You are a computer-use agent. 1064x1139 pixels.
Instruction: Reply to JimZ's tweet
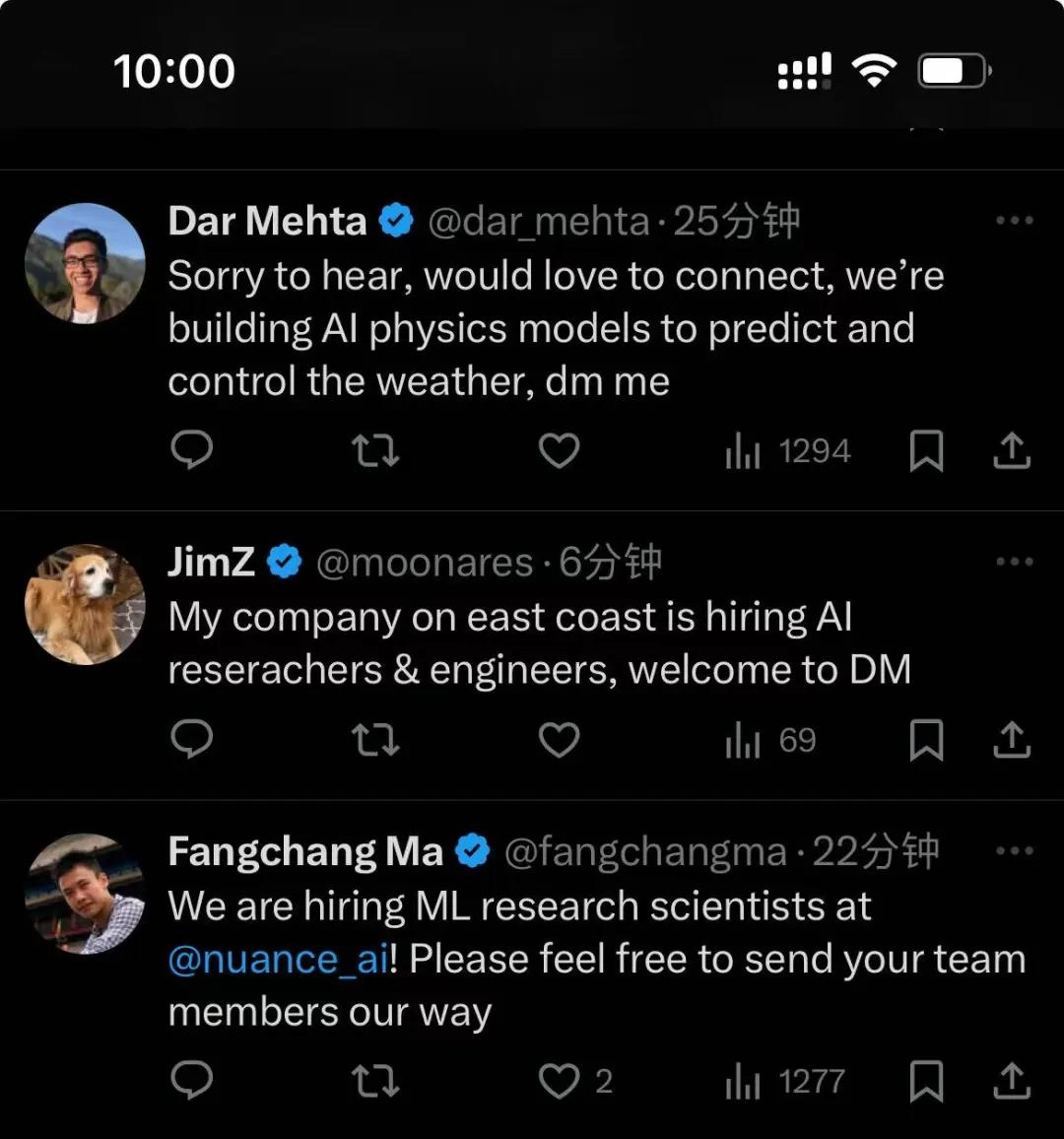coord(192,740)
